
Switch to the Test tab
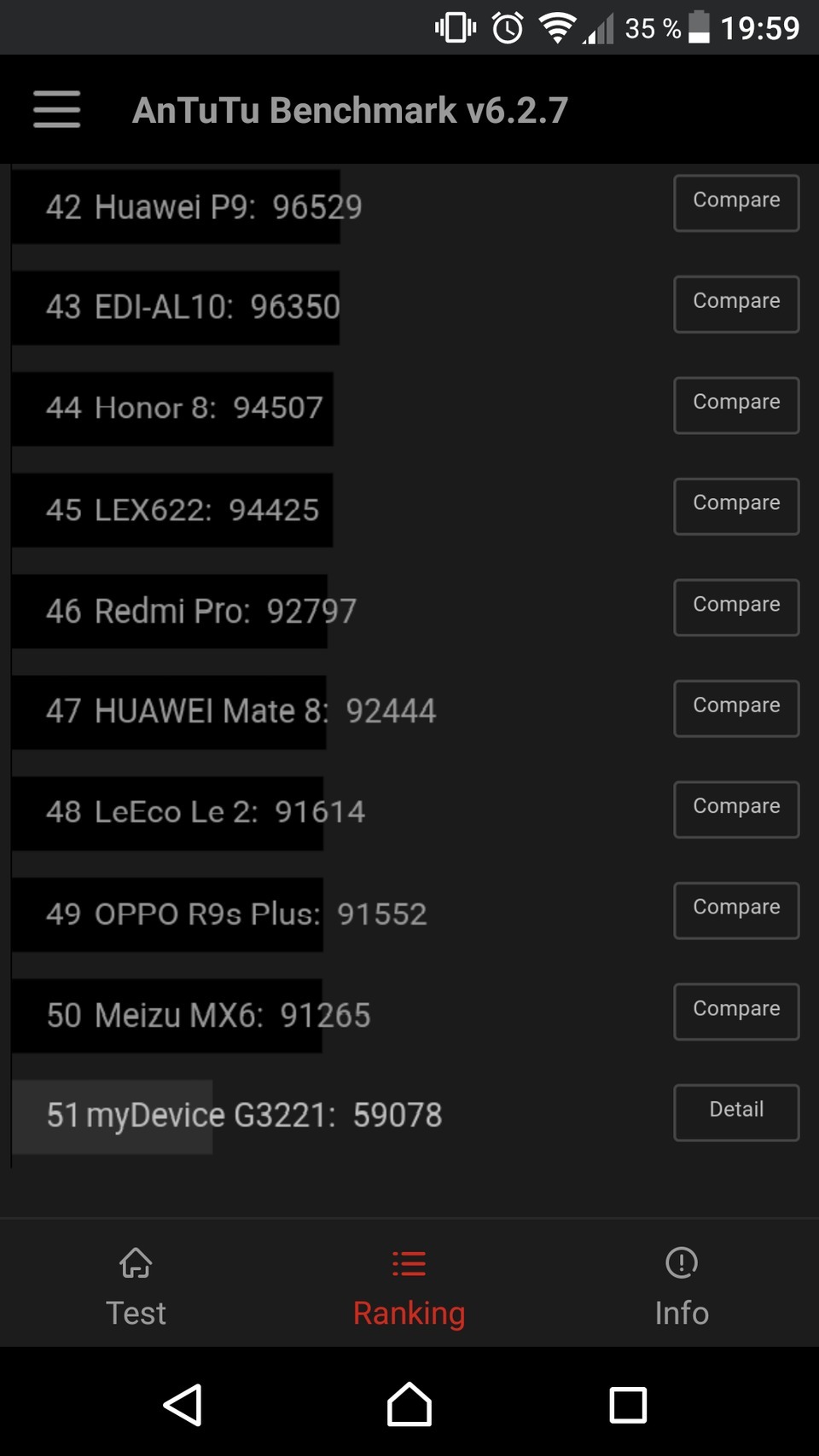[x=136, y=1288]
